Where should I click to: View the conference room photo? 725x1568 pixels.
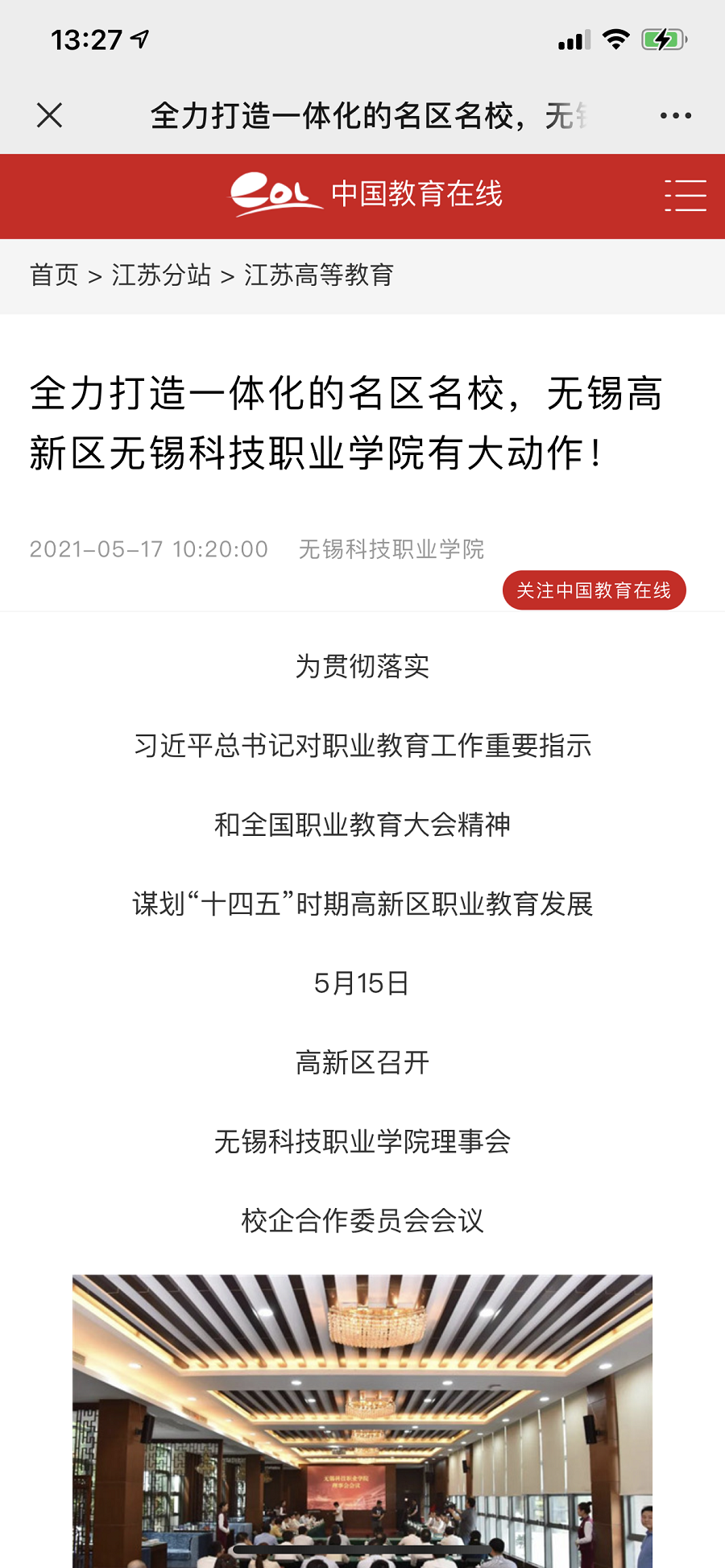tap(362, 1421)
